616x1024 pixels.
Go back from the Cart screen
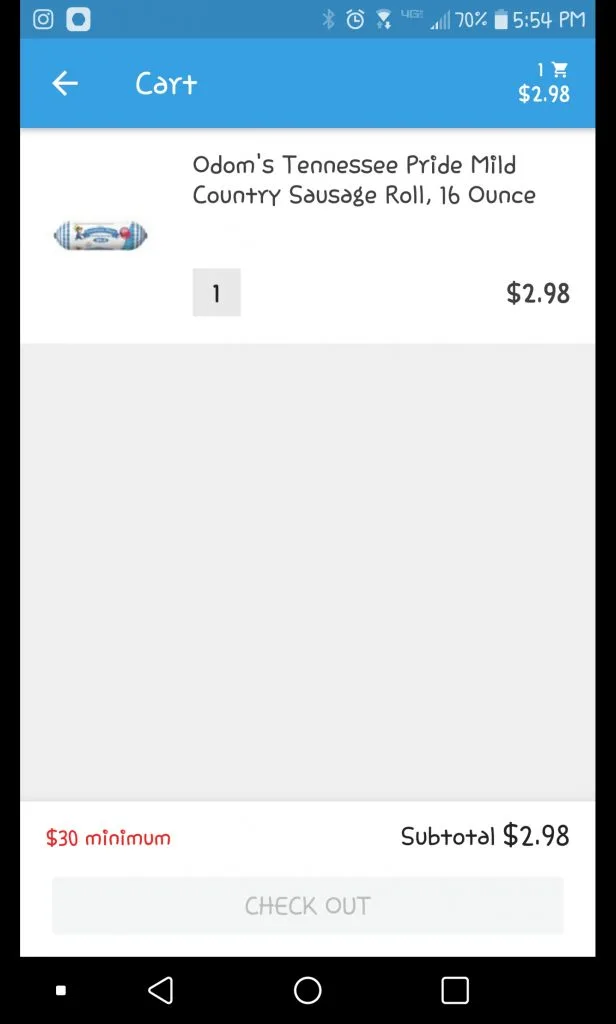tap(65, 84)
